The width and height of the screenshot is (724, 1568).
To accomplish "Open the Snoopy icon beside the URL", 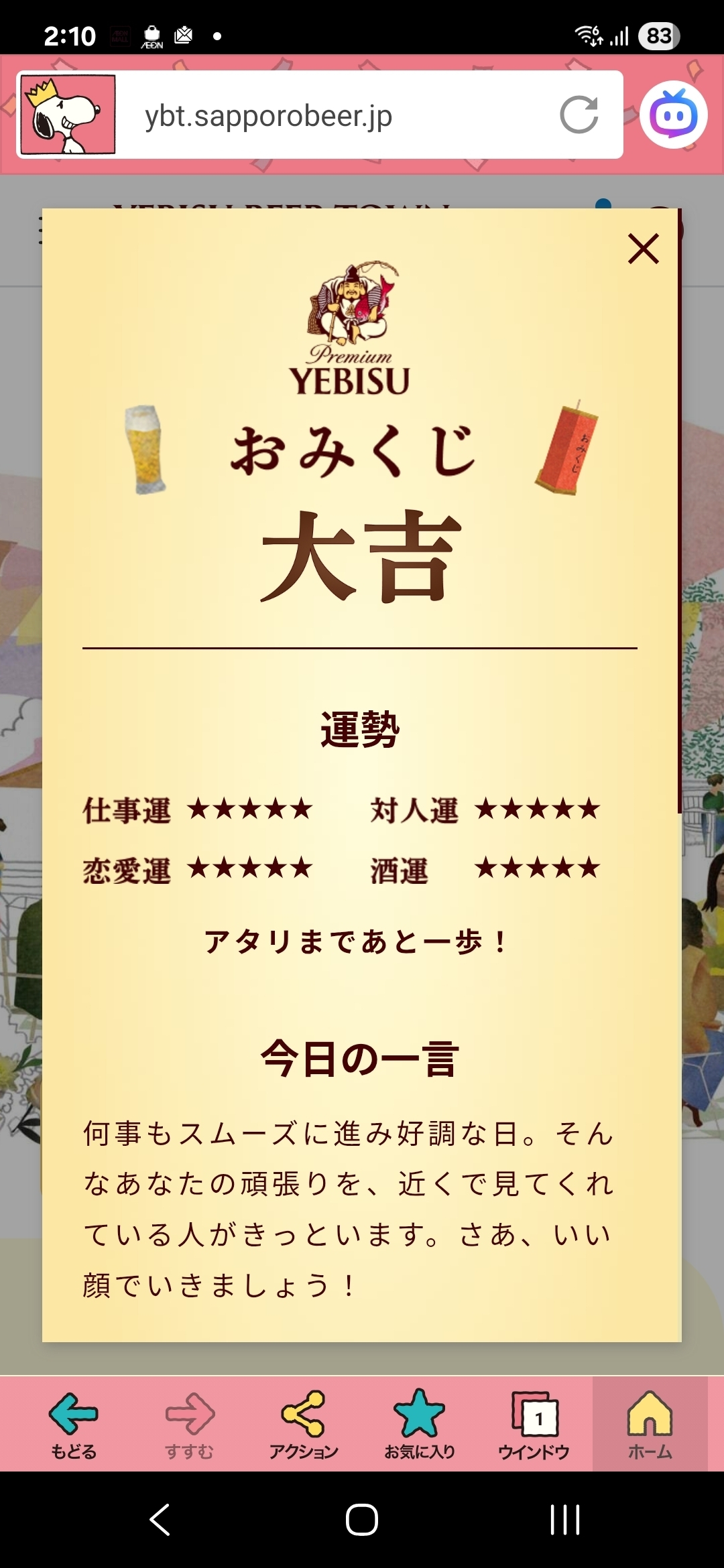I will 68,115.
